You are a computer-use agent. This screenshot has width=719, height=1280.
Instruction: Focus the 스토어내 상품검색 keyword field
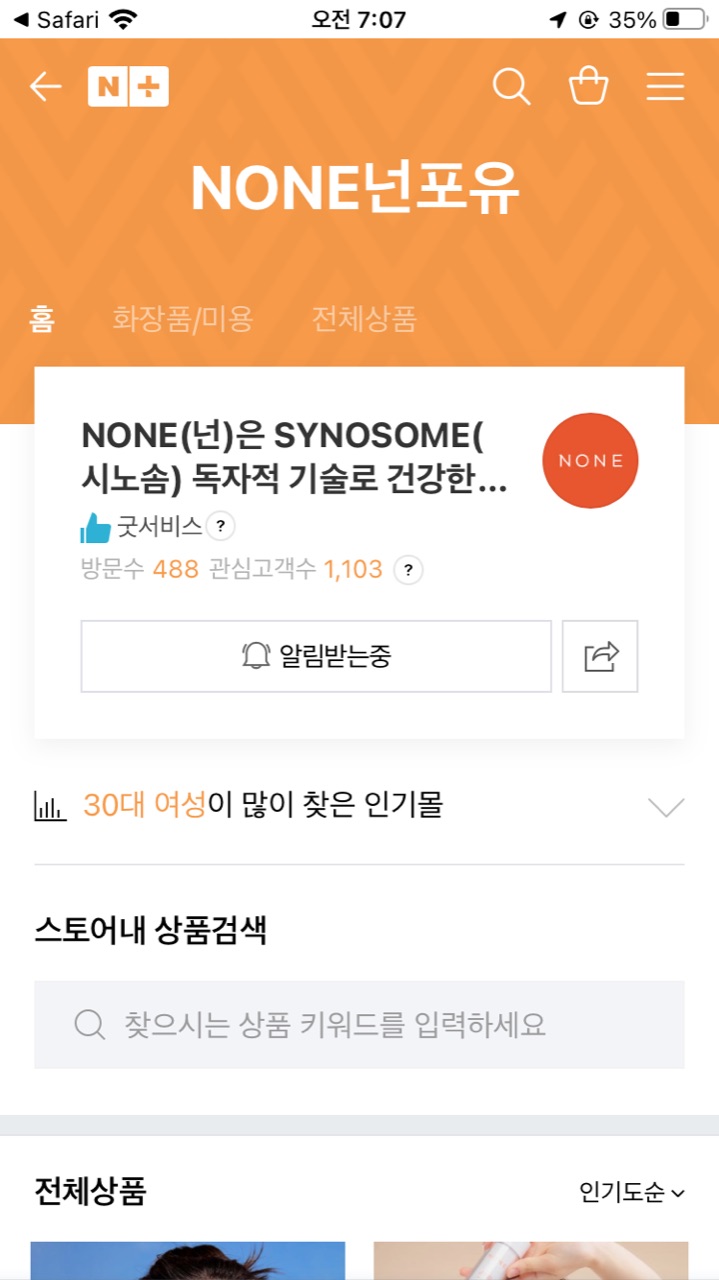(359, 1024)
